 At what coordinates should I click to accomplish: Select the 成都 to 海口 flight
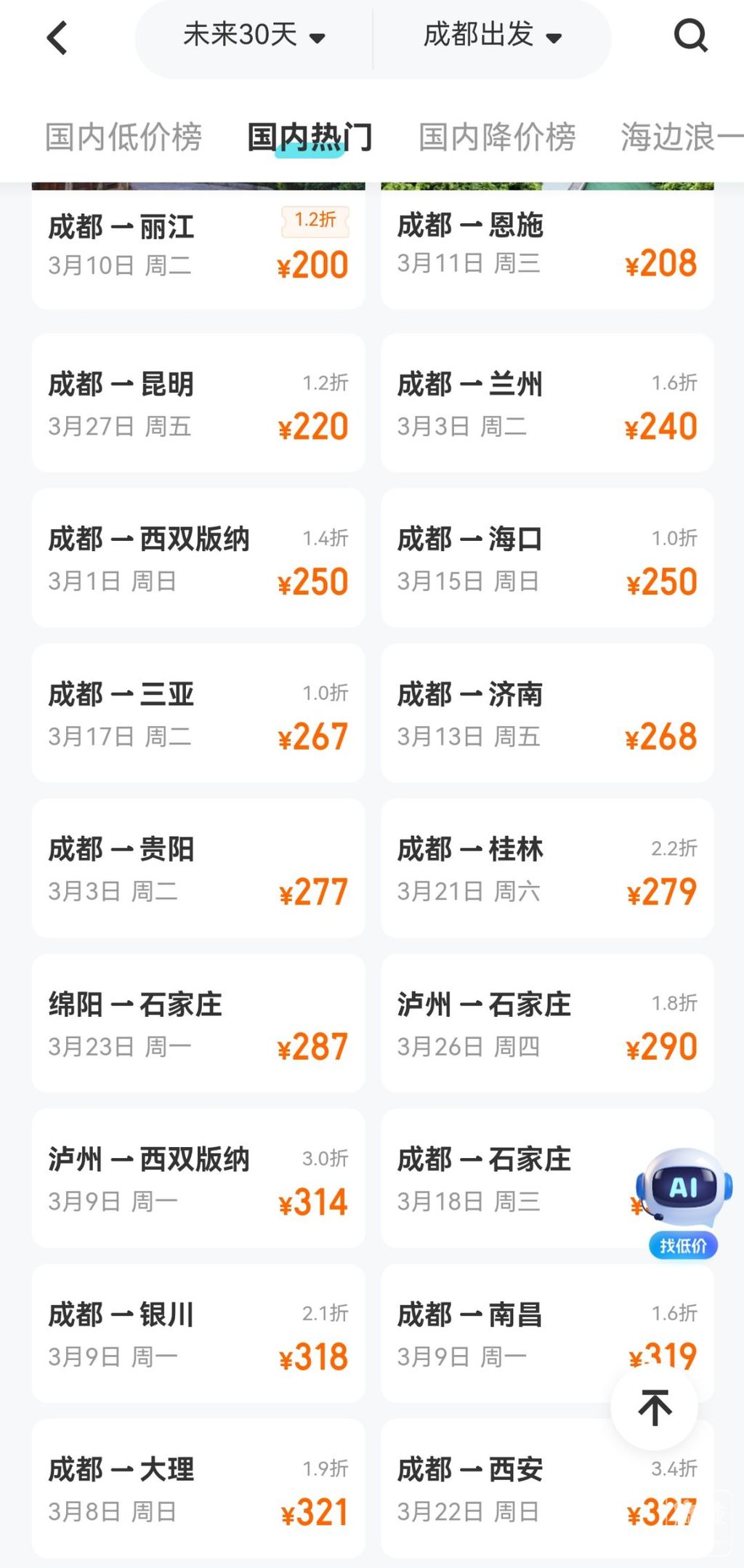click(x=546, y=558)
